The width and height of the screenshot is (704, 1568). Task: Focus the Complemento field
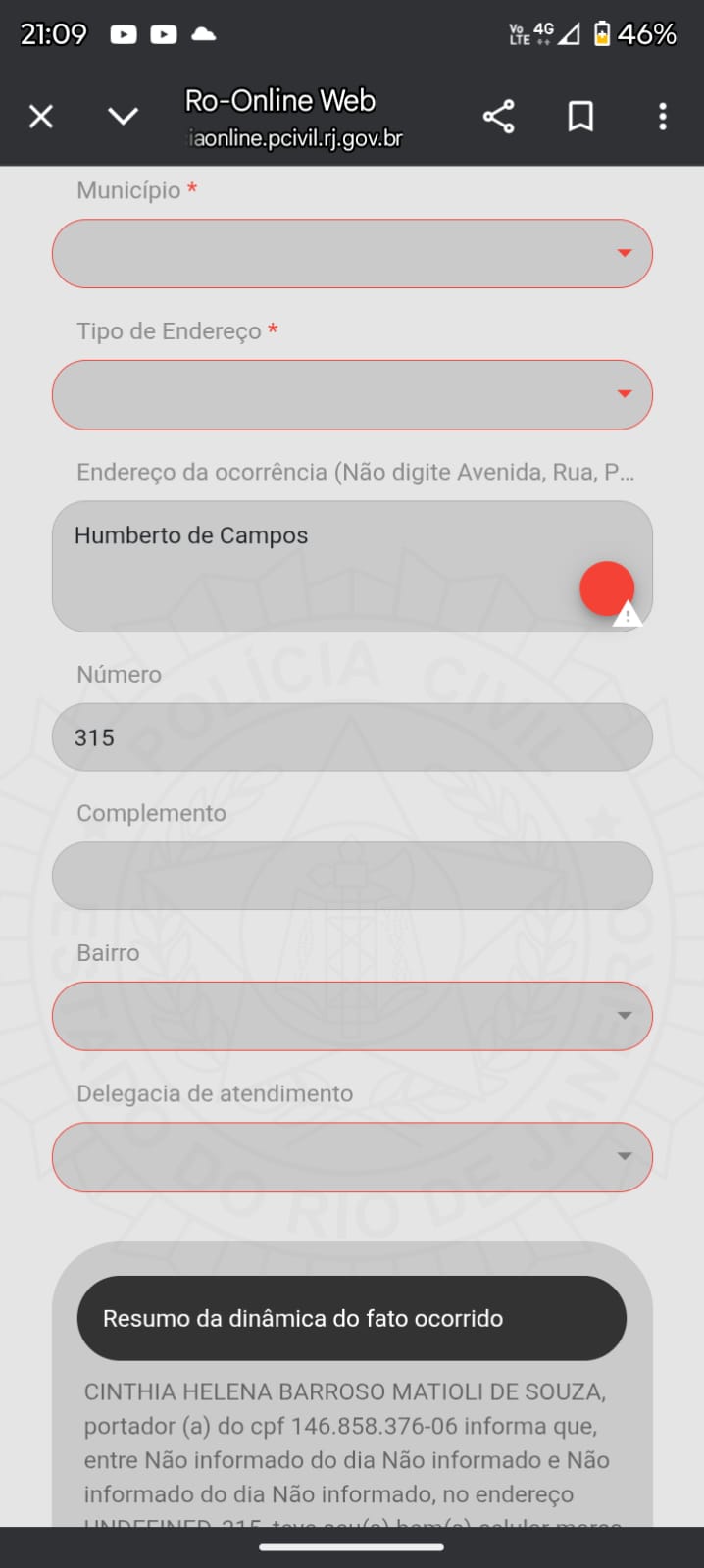point(351,876)
